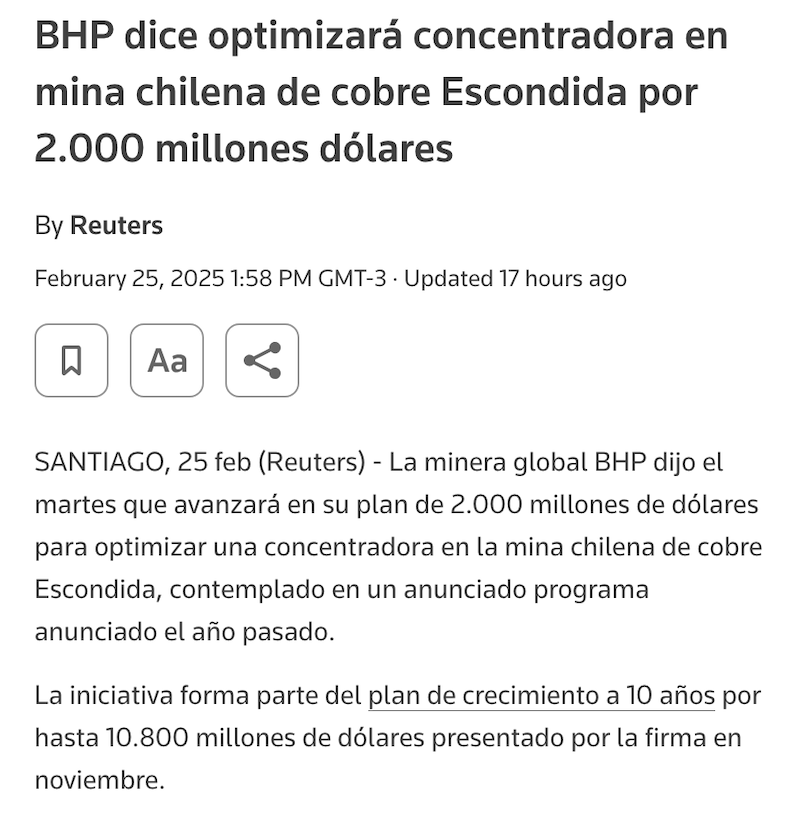Open the Aa text size options
The image size is (800, 833).
pyautogui.click(x=167, y=360)
